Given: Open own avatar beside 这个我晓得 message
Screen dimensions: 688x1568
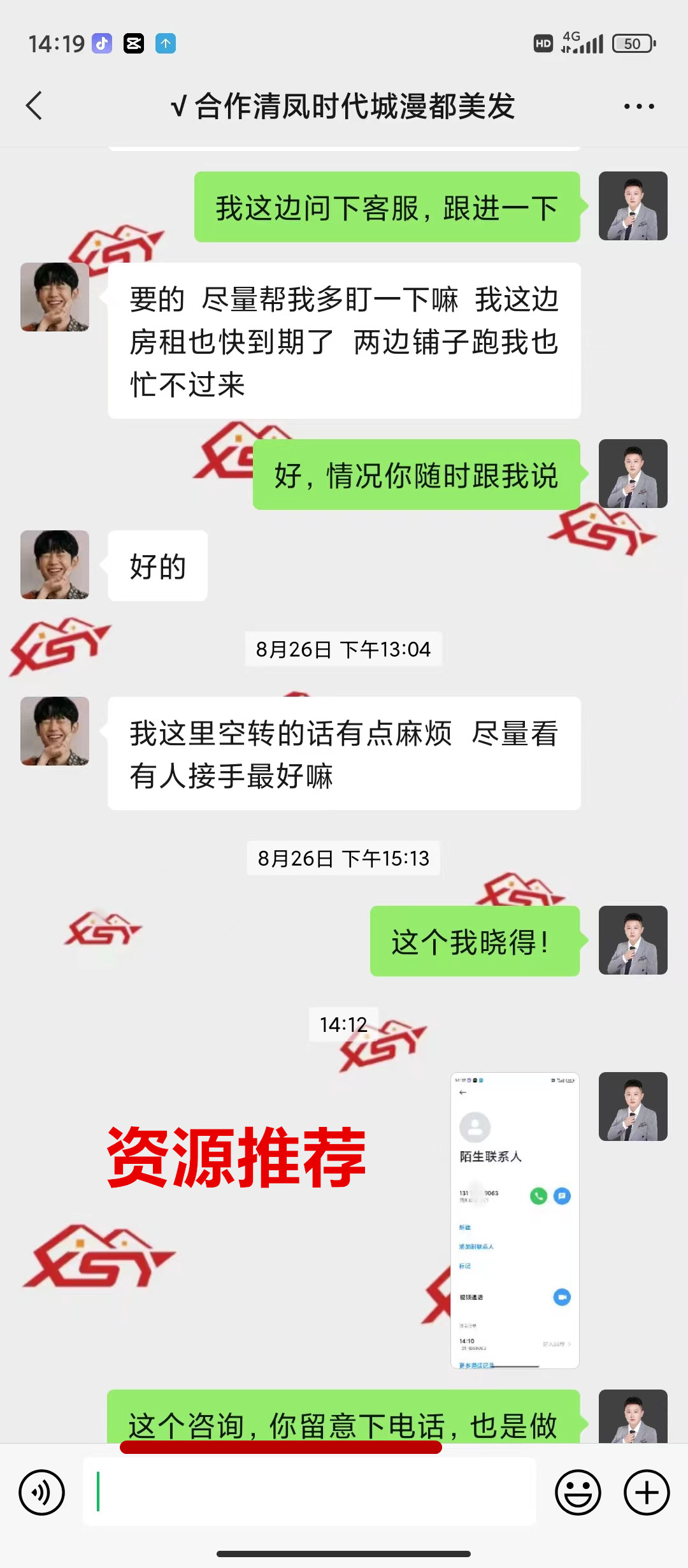Looking at the screenshot, I should click(x=633, y=940).
